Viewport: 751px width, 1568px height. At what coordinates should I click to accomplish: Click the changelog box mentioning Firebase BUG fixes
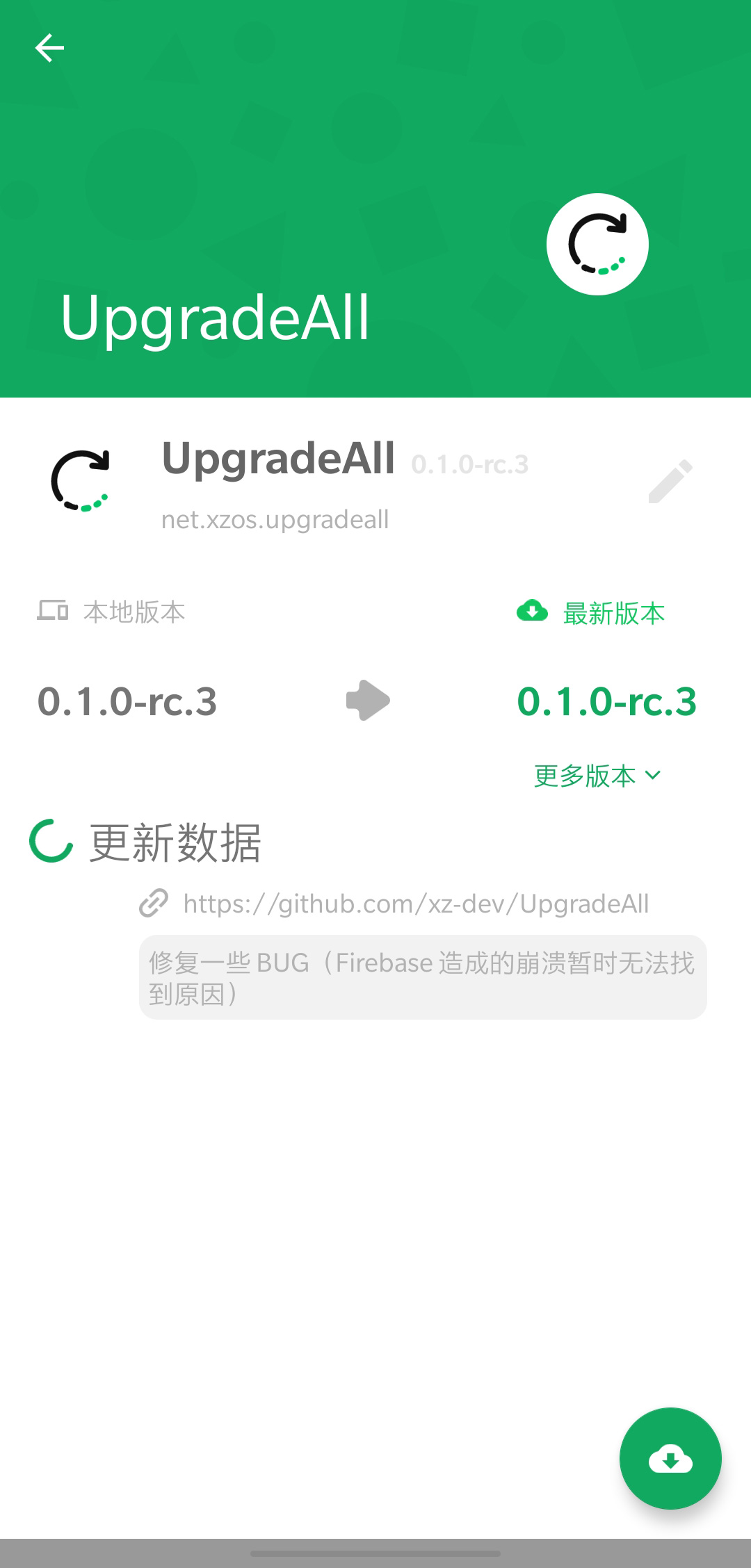pos(423,977)
